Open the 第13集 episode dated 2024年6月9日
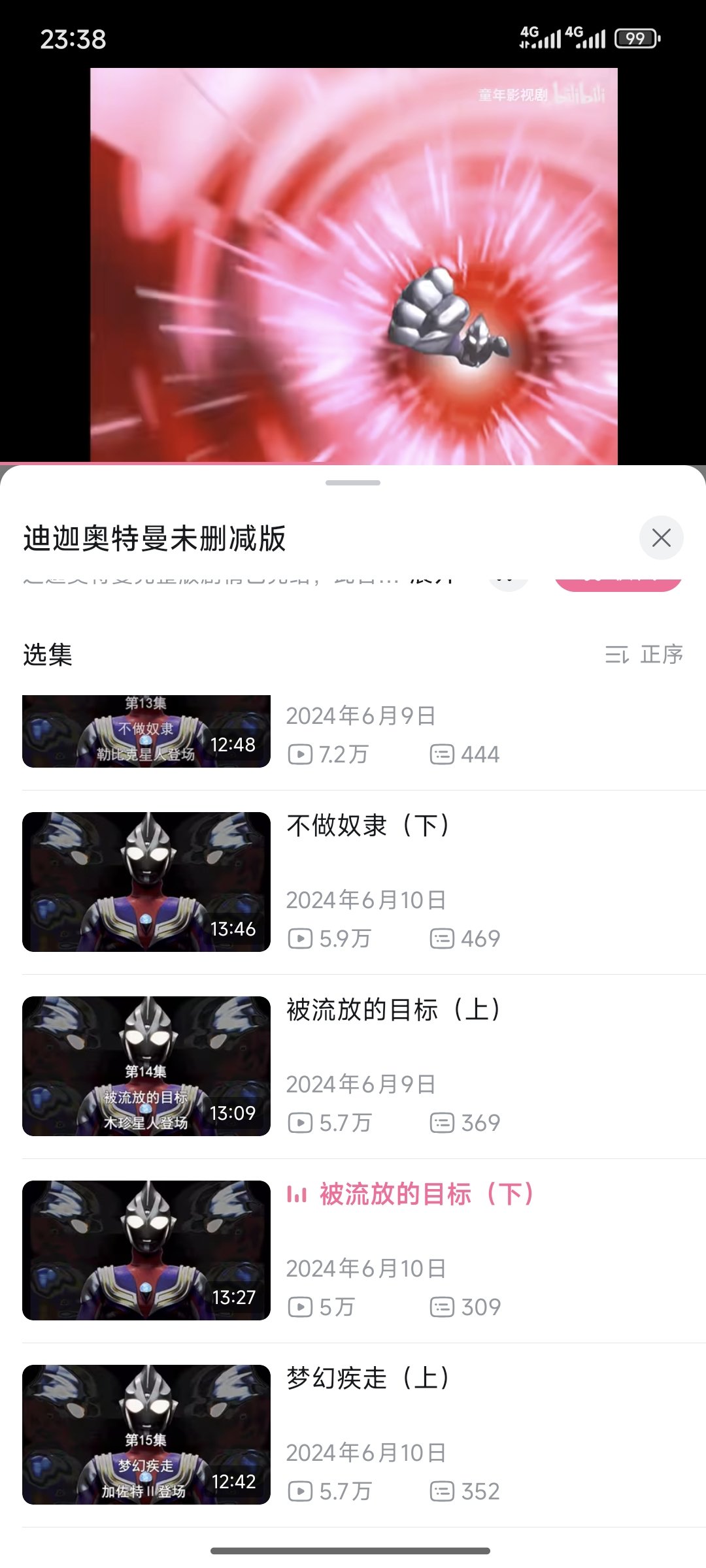 pyautogui.click(x=146, y=732)
